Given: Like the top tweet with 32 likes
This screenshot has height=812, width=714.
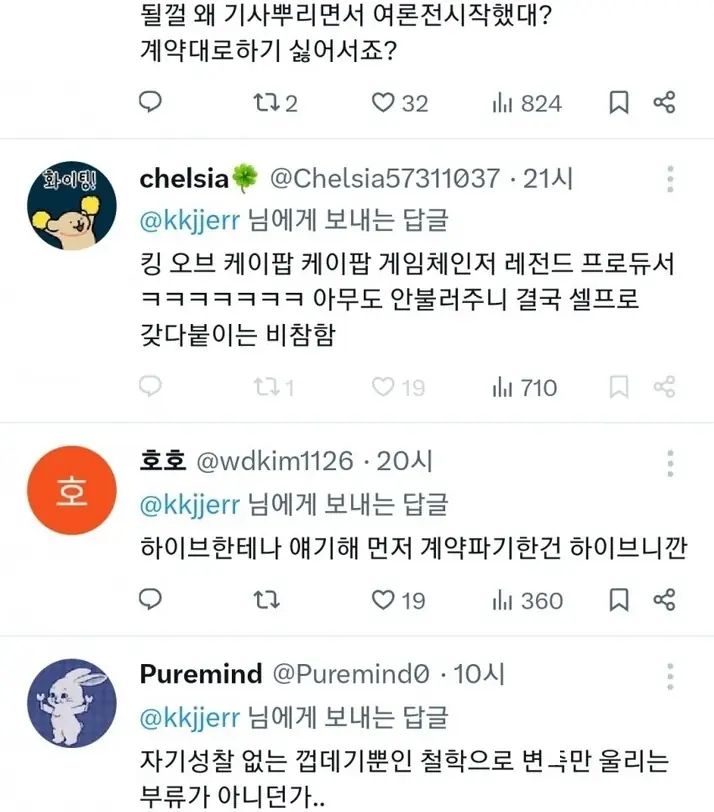Looking at the screenshot, I should pos(383,103).
